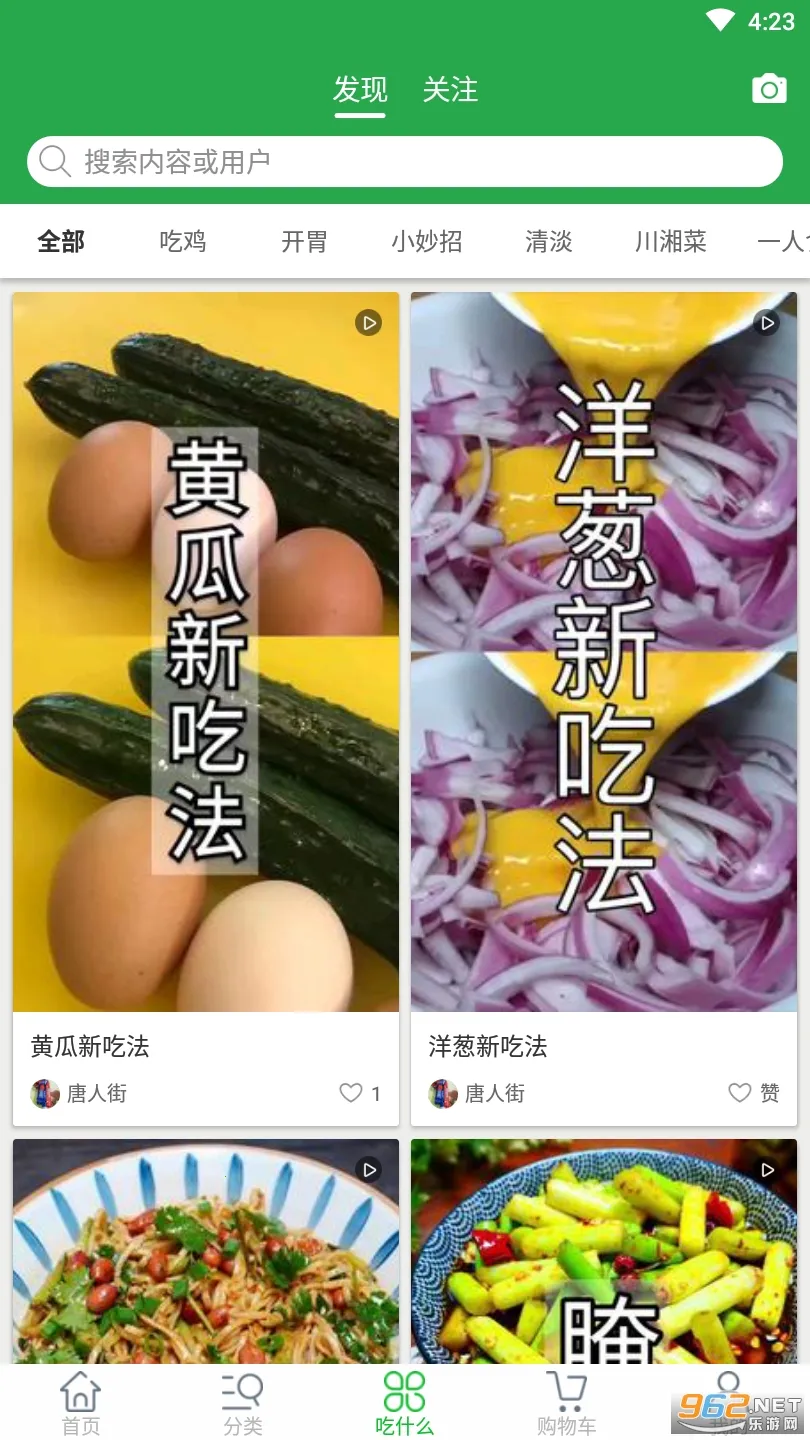The image size is (810, 1440).
Task: Play the 黄瓜新吃法 video via play badge
Action: click(368, 323)
